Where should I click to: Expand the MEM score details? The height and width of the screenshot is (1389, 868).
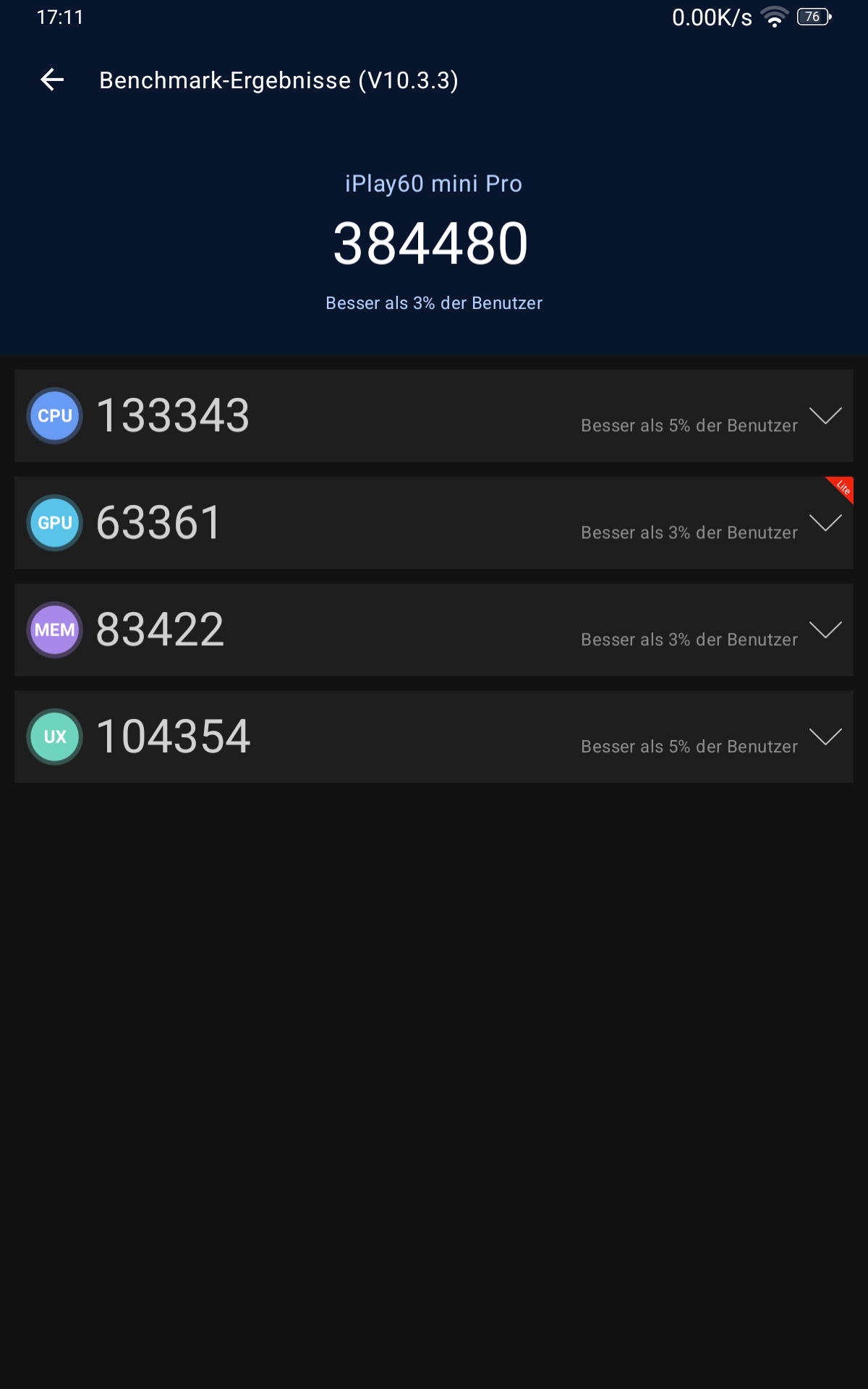[825, 630]
